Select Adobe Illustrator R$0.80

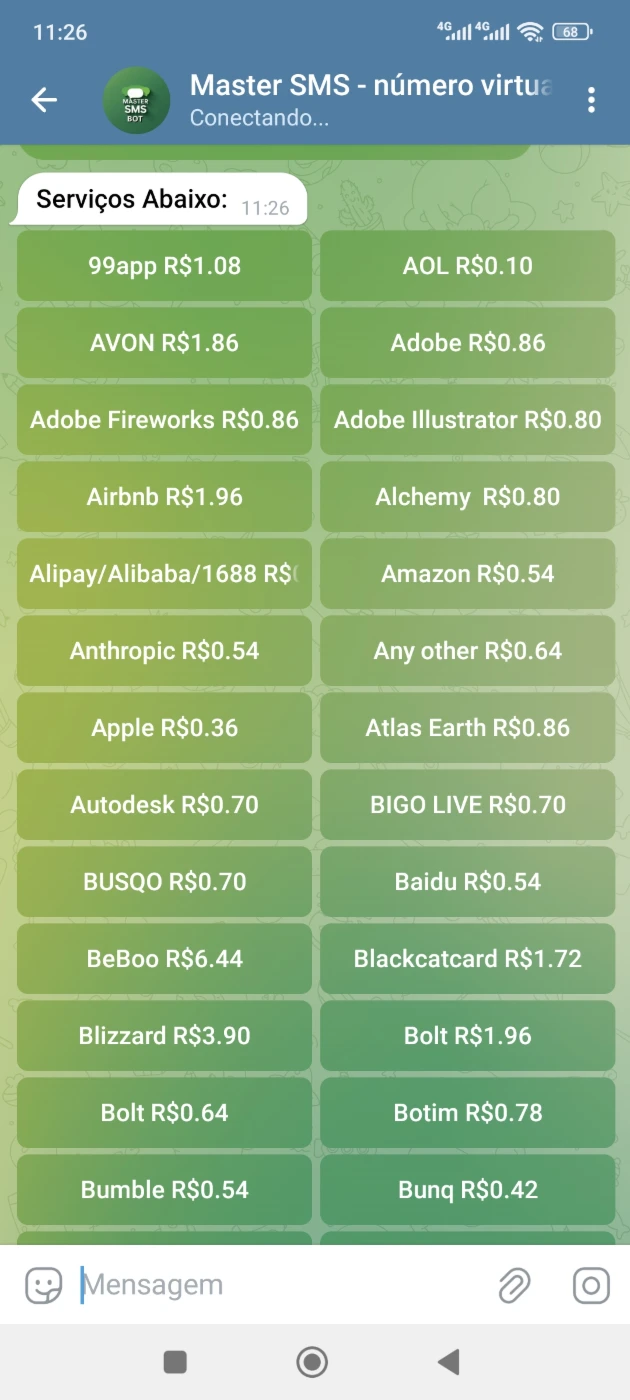coord(467,420)
